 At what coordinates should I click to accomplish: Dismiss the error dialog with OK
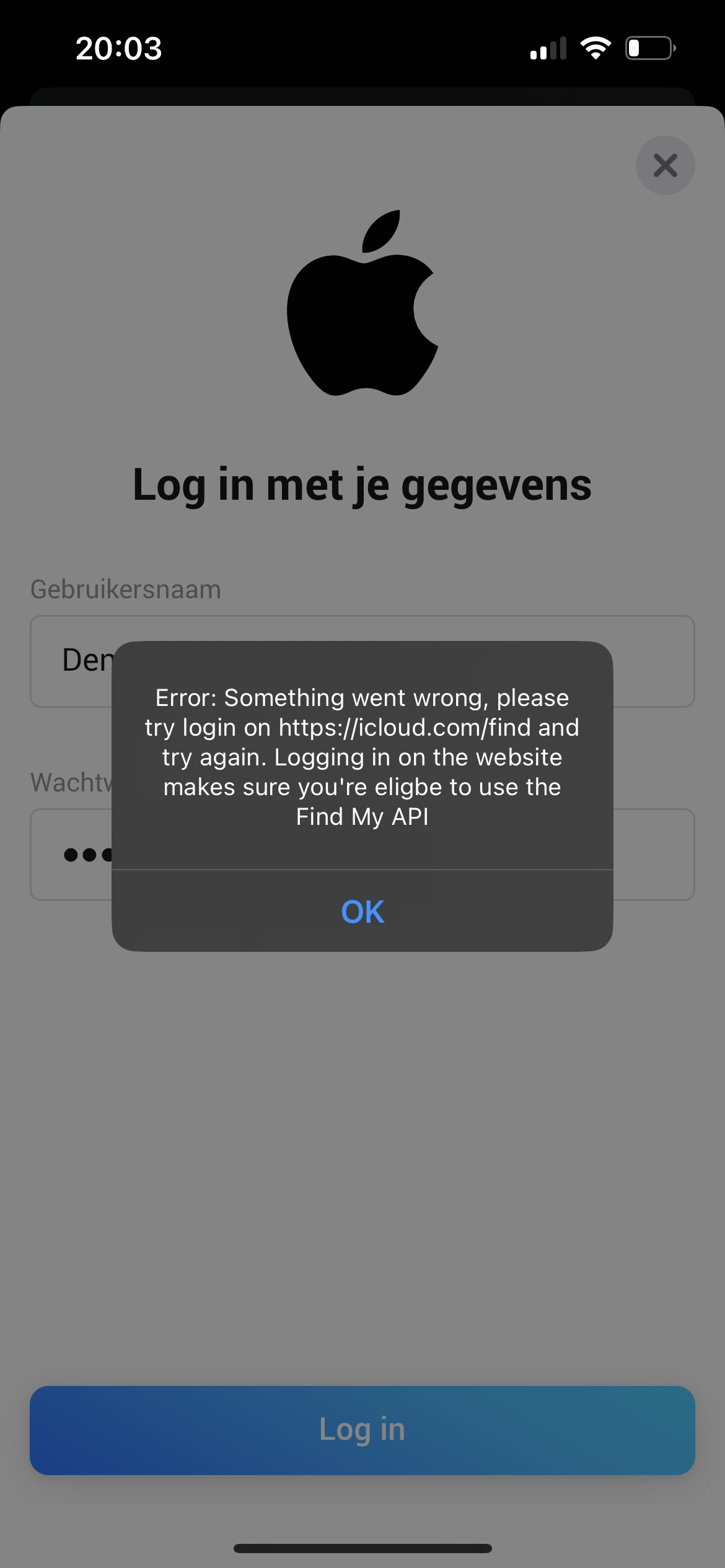362,912
